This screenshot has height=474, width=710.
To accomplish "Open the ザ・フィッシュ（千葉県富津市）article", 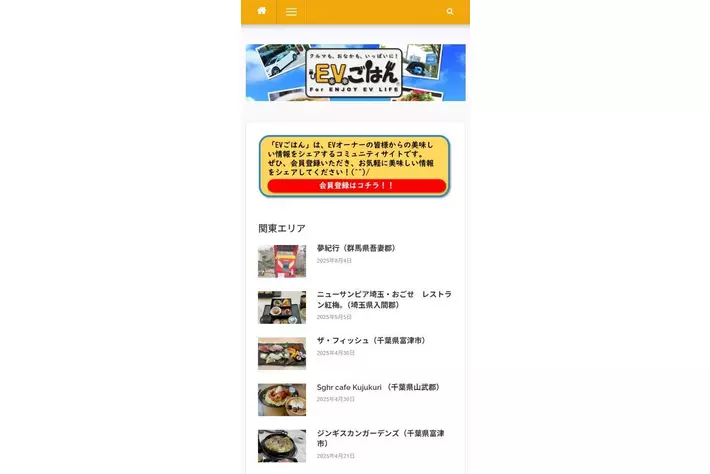I will tap(371, 340).
